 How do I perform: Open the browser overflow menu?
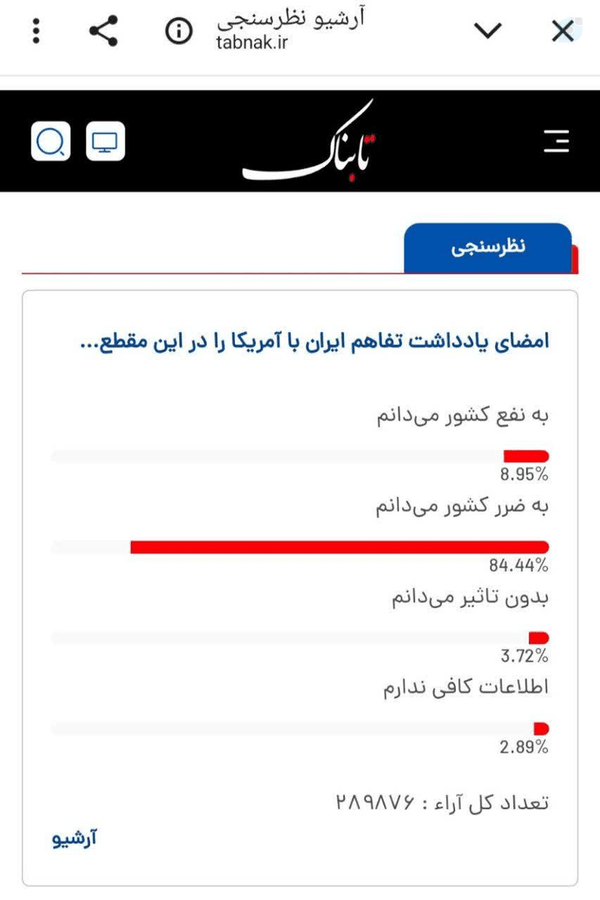point(36,31)
